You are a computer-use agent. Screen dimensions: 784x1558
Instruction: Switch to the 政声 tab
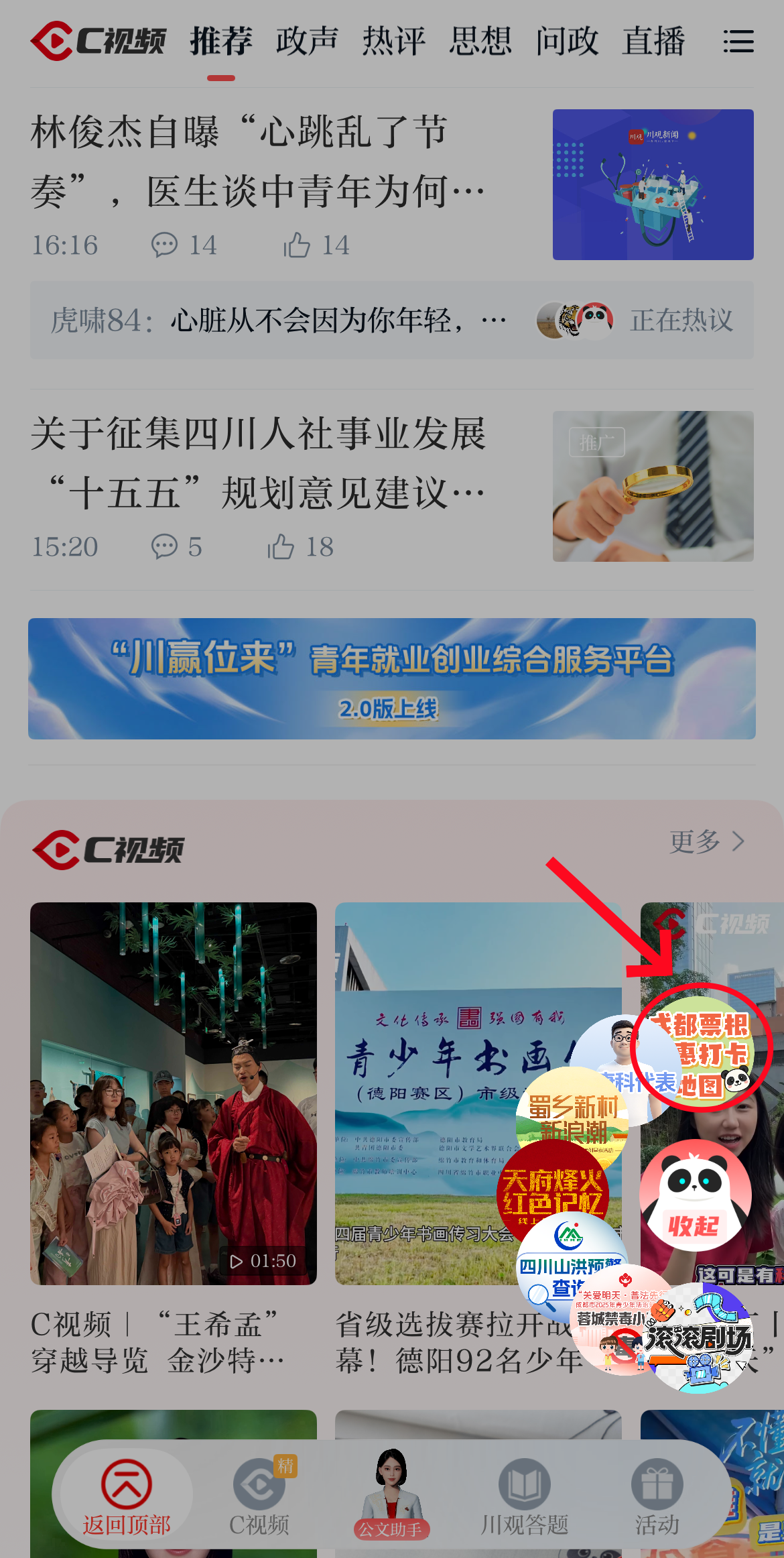[307, 42]
